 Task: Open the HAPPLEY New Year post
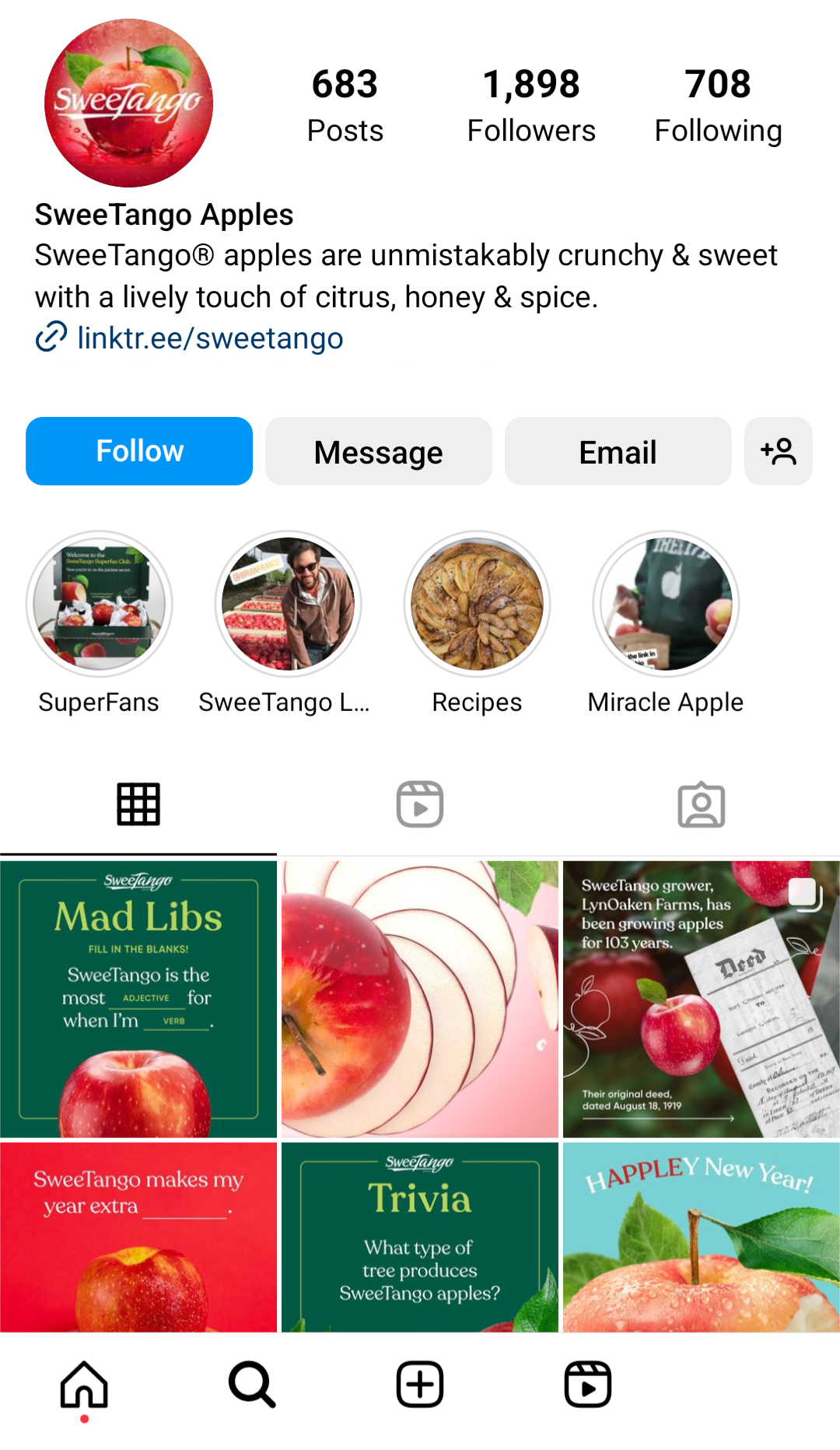point(702,1238)
